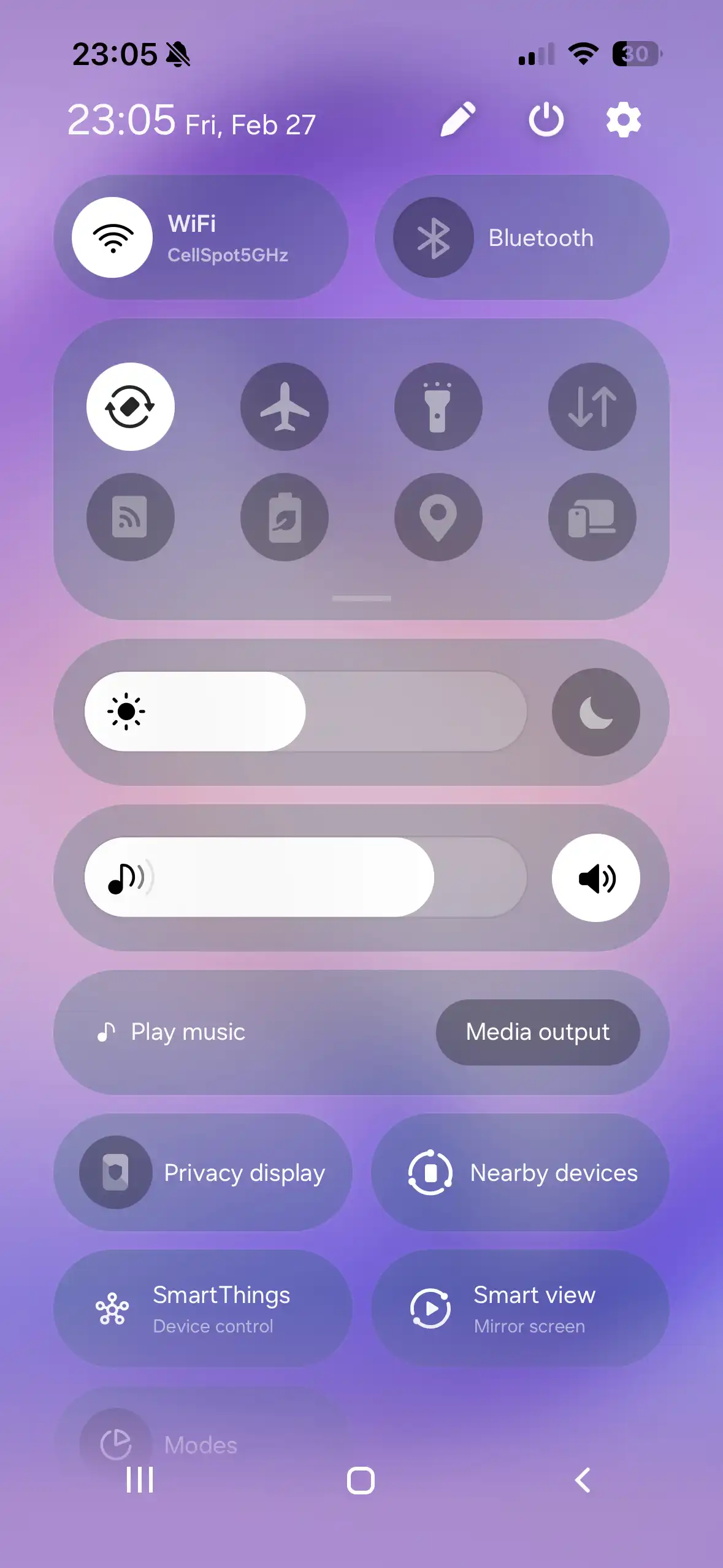Enable dark mode moon button
Image resolution: width=723 pixels, height=1568 pixels.
pyautogui.click(x=595, y=712)
